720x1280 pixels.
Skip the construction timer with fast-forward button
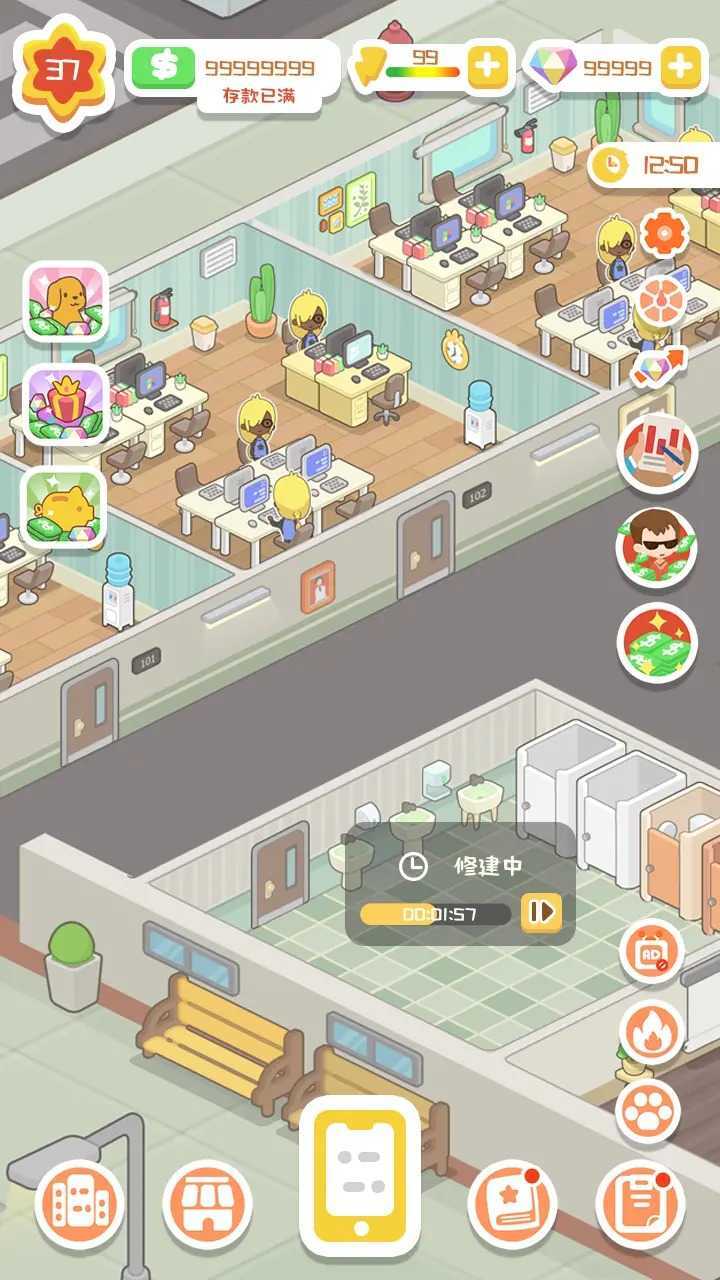coord(541,912)
